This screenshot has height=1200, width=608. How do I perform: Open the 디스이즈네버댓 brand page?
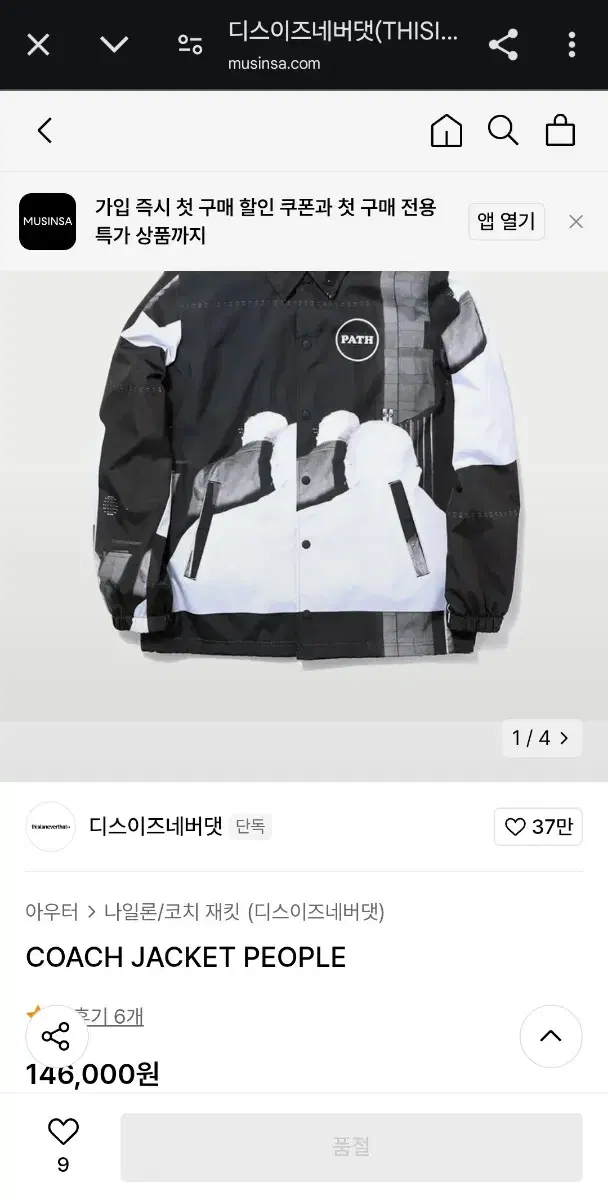[x=155, y=827]
